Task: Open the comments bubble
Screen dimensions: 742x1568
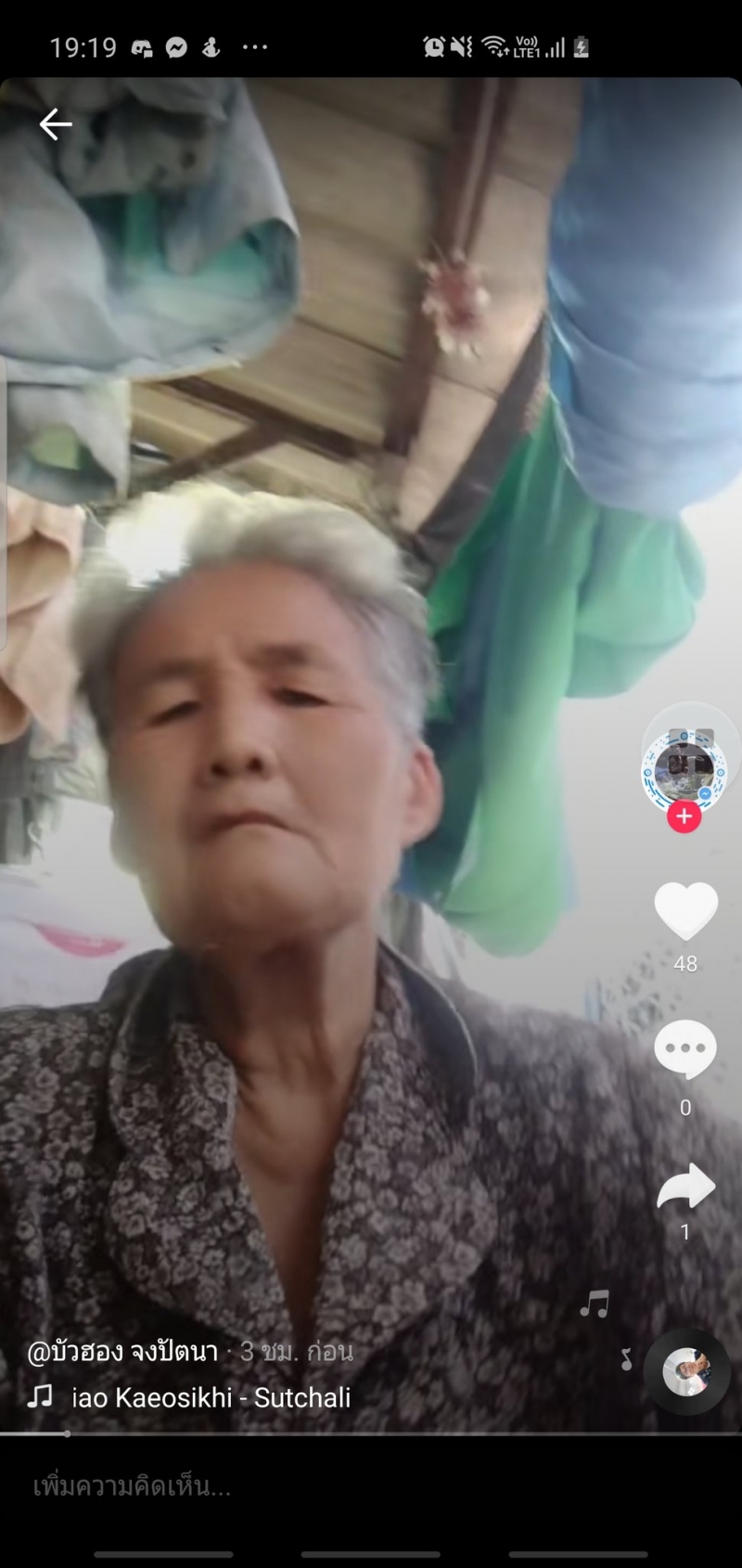Action: tap(685, 1049)
